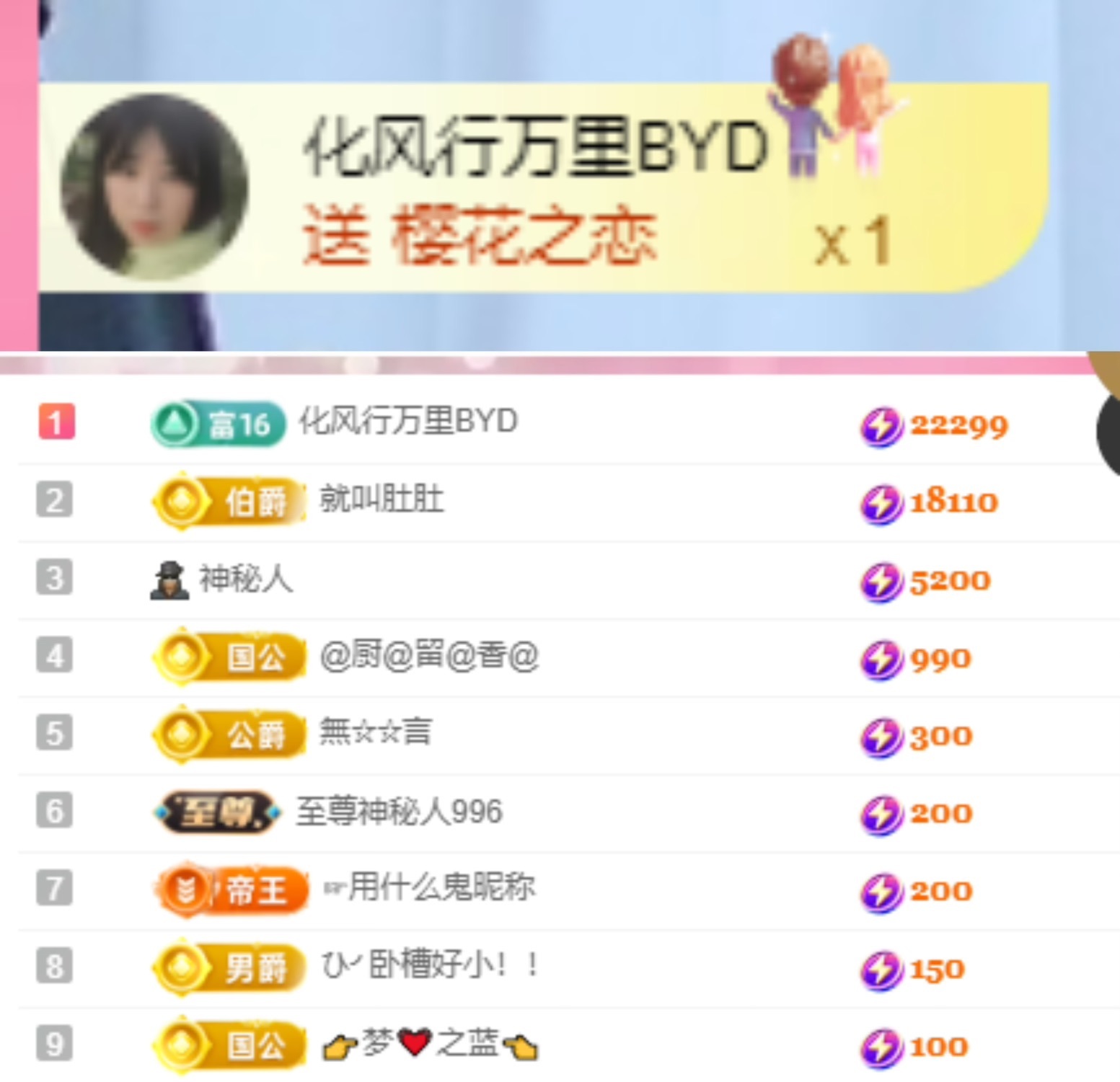1120x1082 pixels.
Task: View the 卧槽好小 user entry
Action: pyautogui.click(x=430, y=966)
